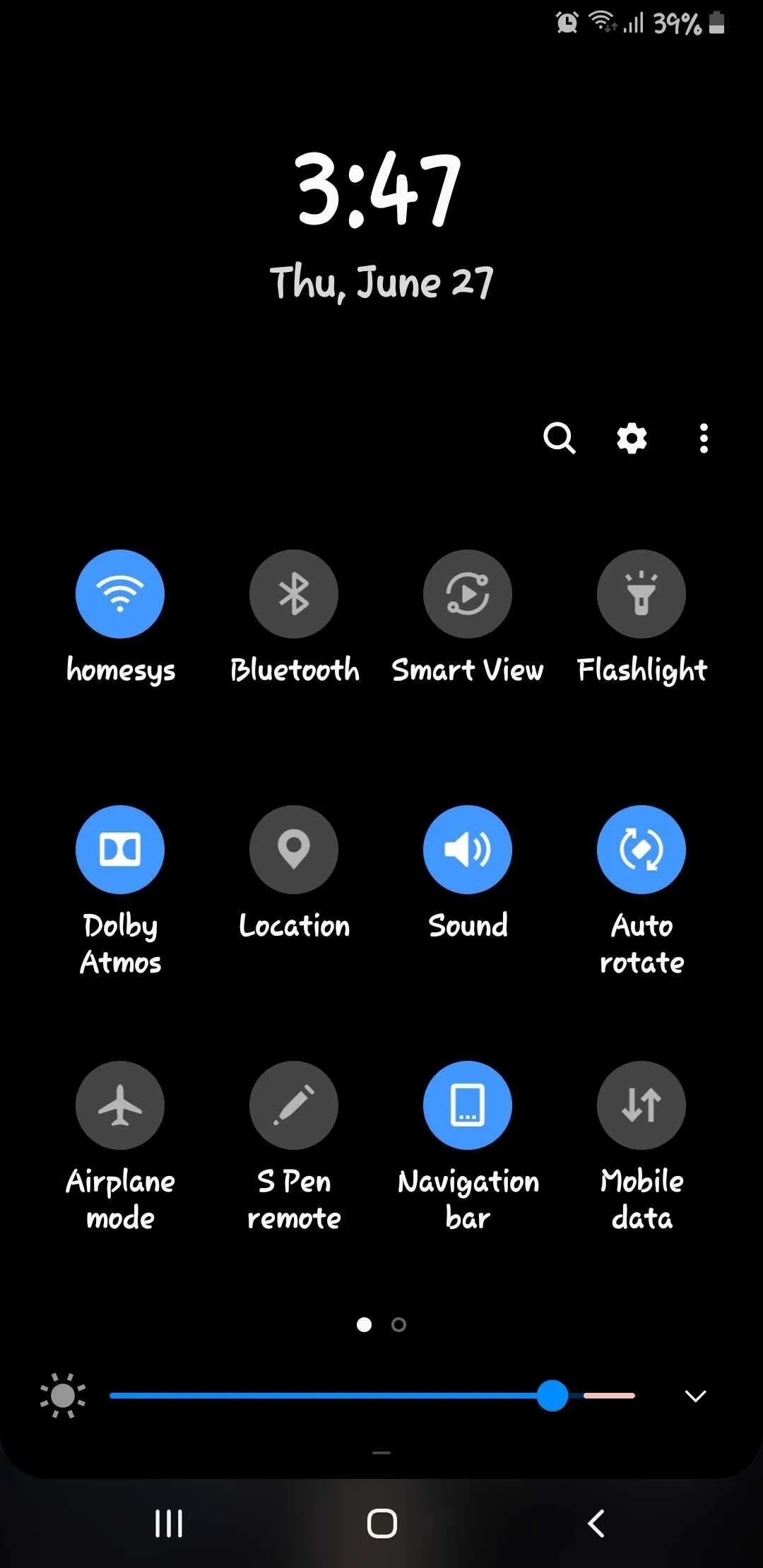Toggle the Navigation bar tile
This screenshot has width=763, height=1568.
pos(468,1105)
